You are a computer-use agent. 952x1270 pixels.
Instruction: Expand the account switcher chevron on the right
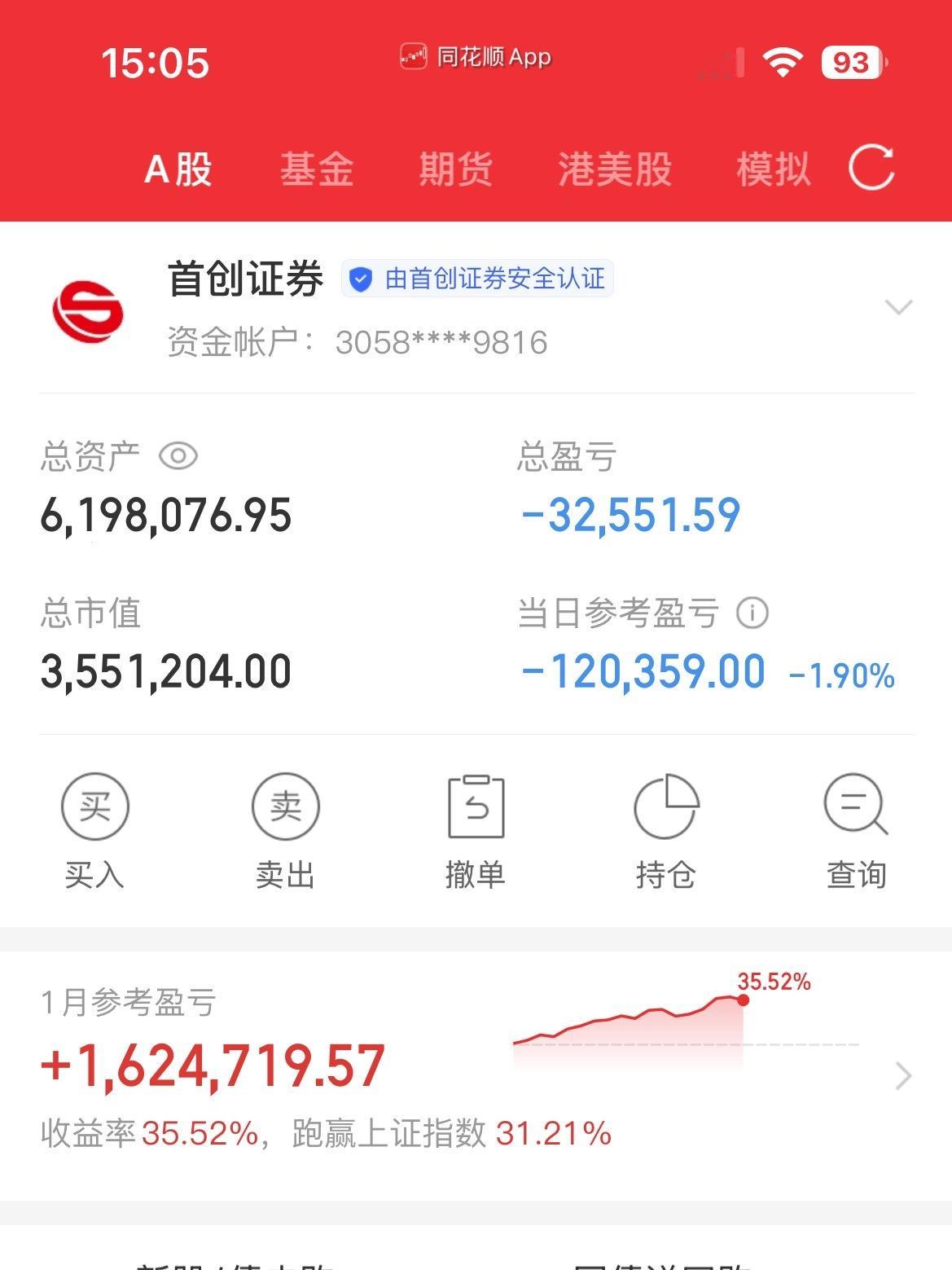(899, 308)
